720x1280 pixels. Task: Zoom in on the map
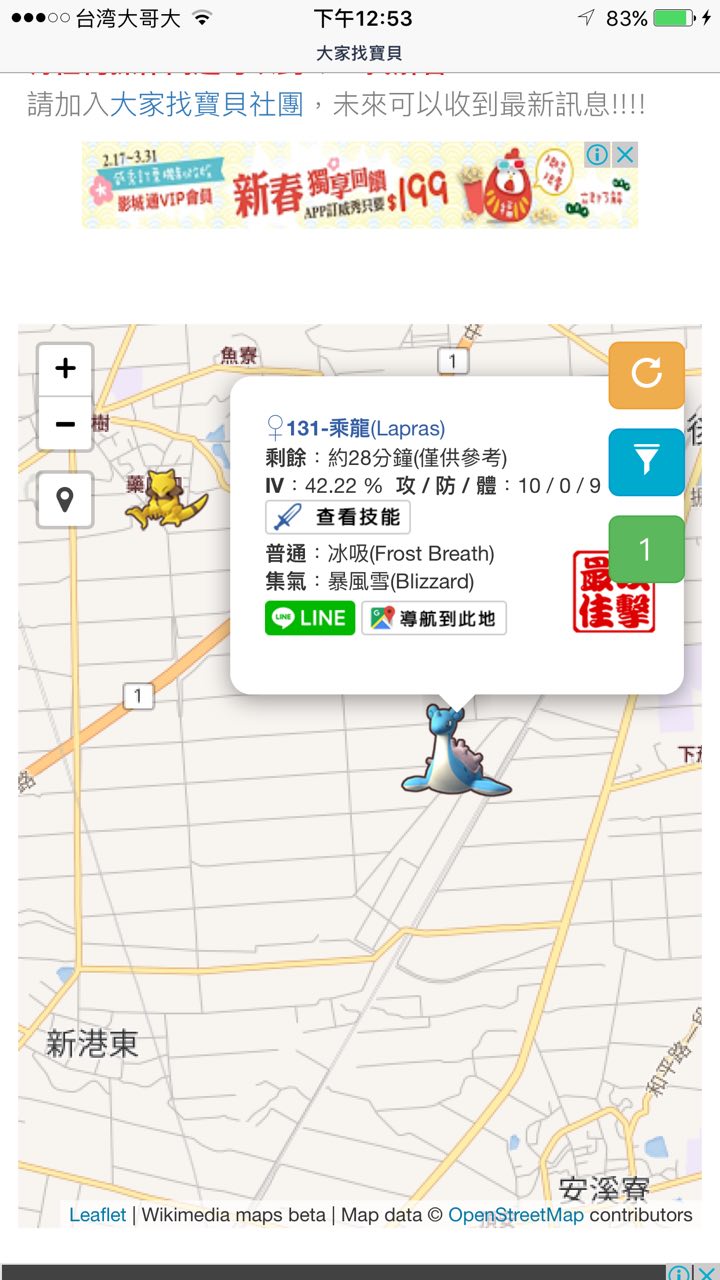click(x=65, y=369)
